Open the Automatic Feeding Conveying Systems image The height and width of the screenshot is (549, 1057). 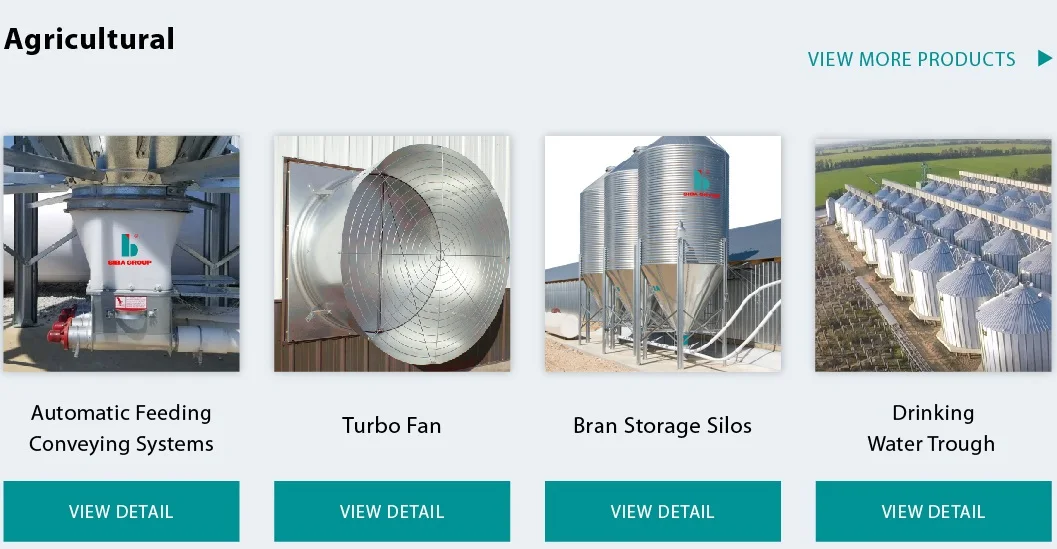[121, 254]
